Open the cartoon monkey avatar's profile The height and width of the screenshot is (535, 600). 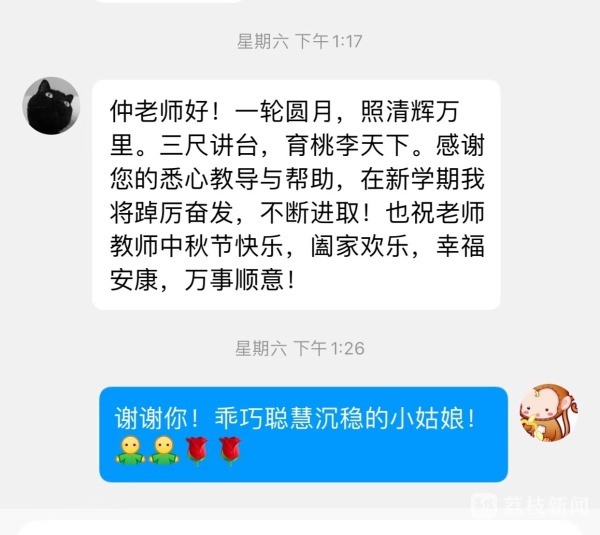[x=547, y=412]
